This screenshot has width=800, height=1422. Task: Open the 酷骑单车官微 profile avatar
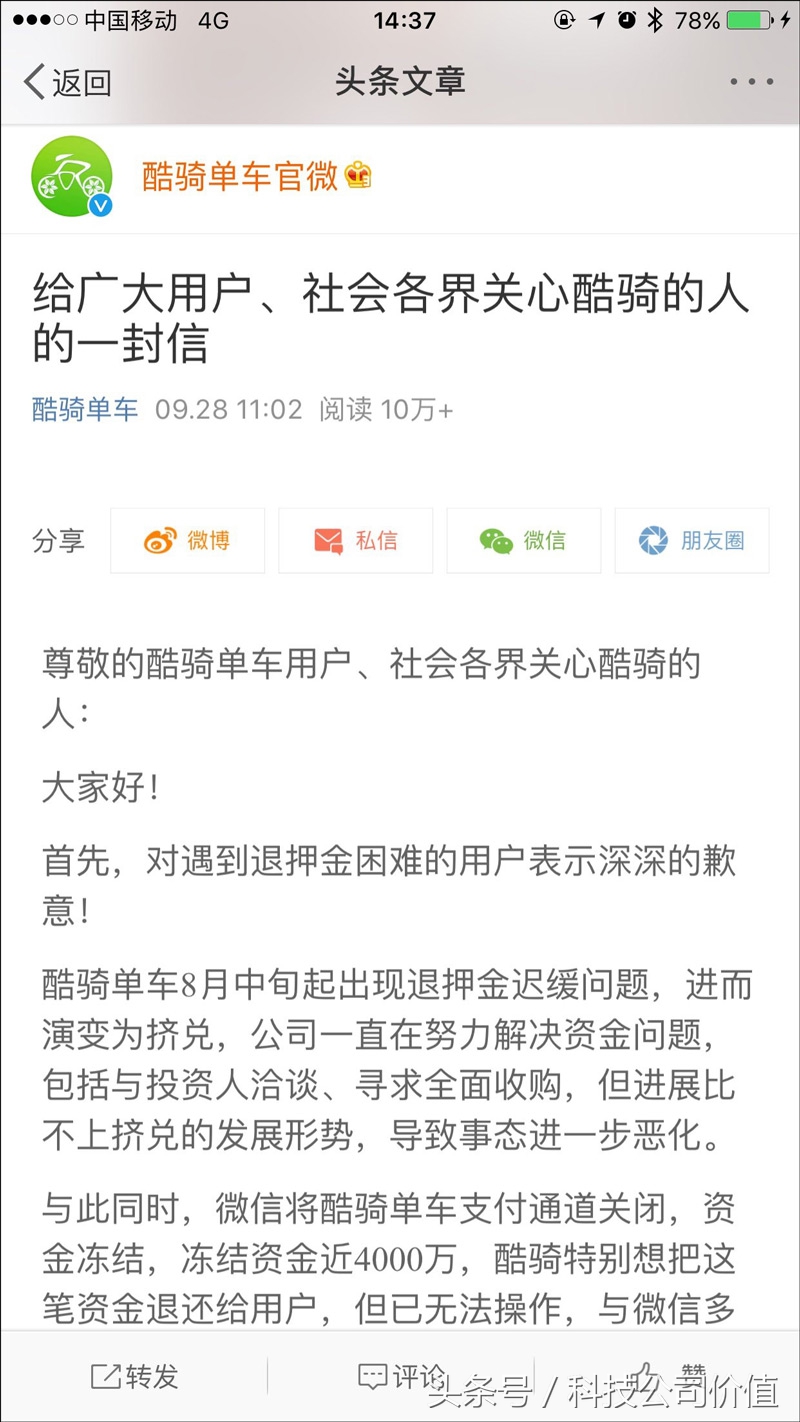(x=70, y=178)
